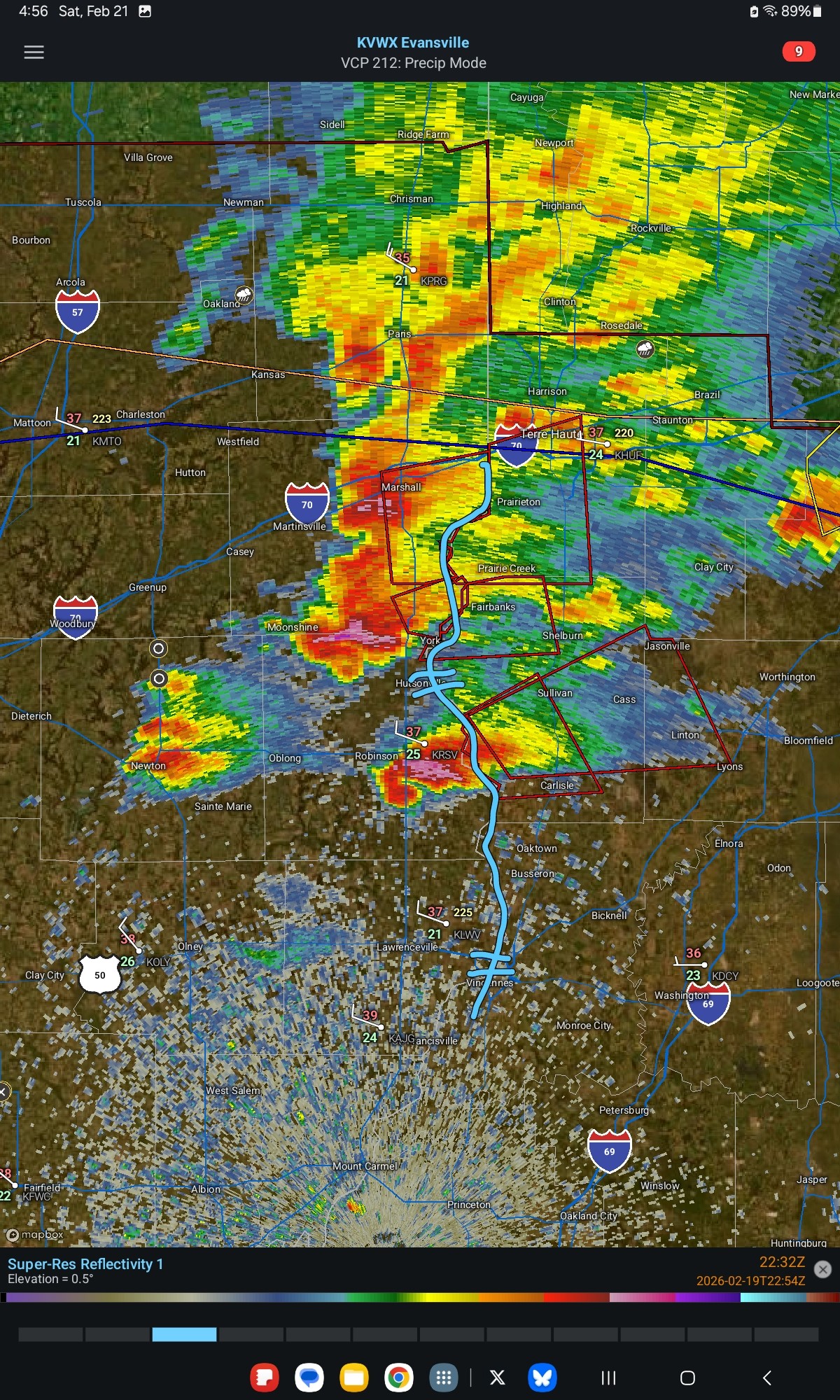This screenshot has height=1400, width=840.
Task: Open the app drawer grid icon
Action: [444, 1378]
